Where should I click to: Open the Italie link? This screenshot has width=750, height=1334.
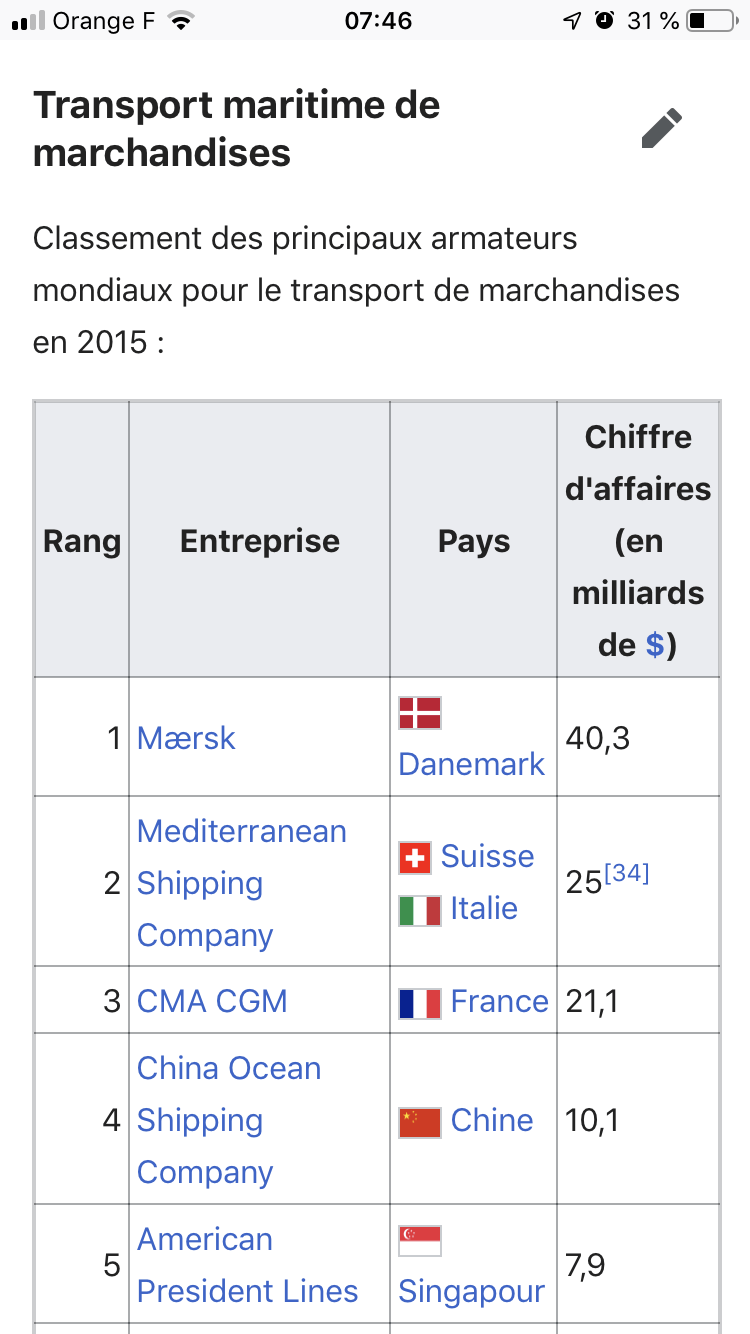coord(484,908)
